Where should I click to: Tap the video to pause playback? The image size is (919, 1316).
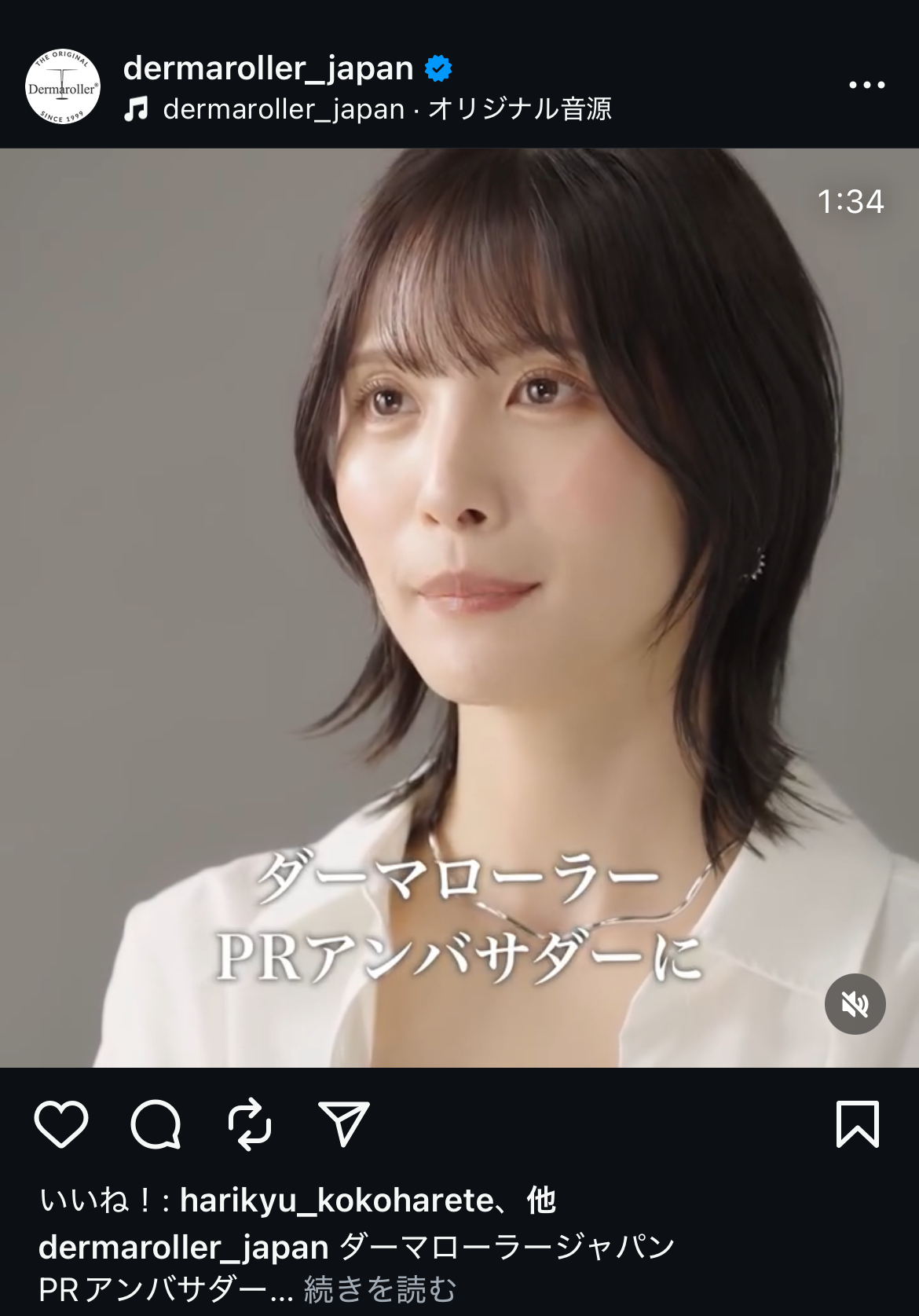click(459, 550)
